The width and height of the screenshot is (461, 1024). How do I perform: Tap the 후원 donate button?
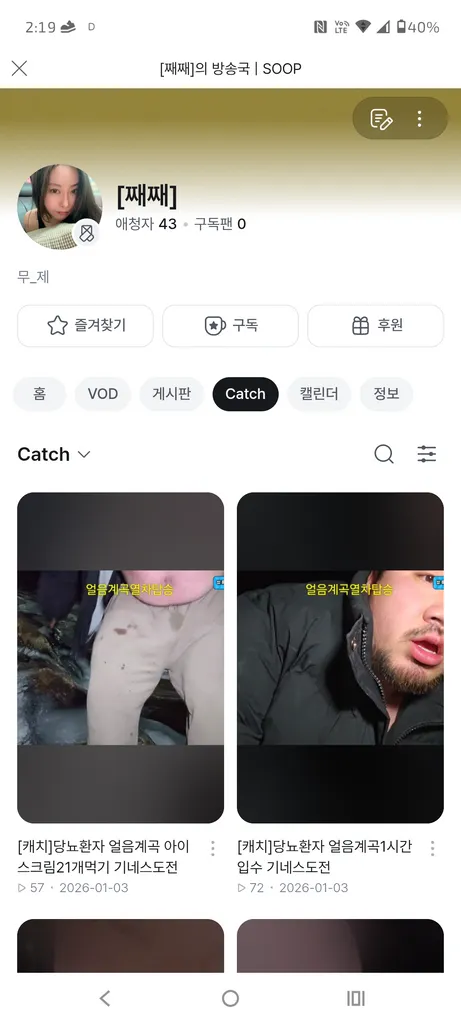tap(375, 325)
